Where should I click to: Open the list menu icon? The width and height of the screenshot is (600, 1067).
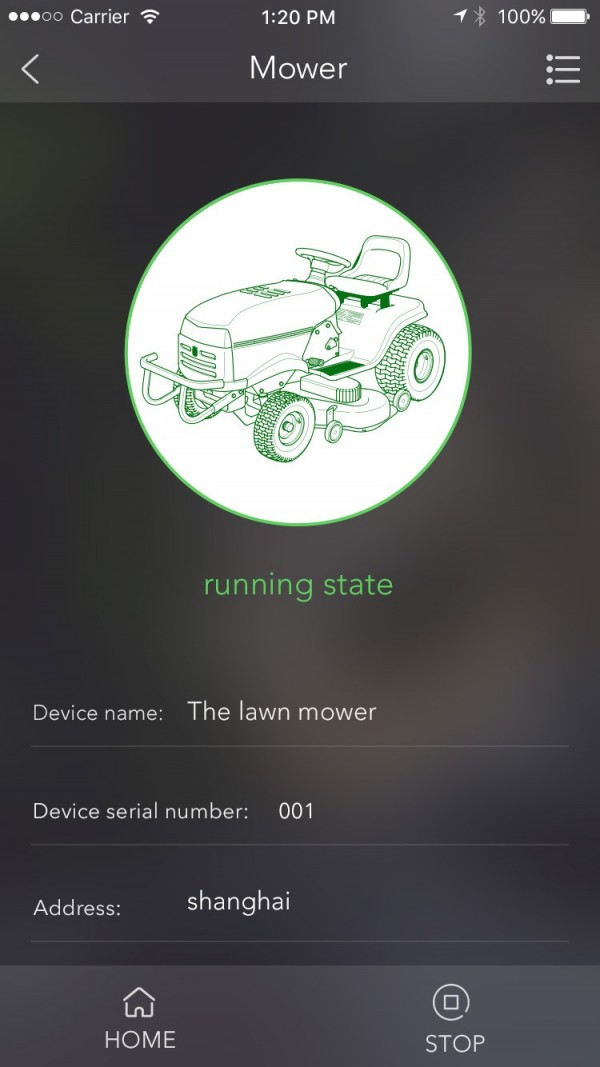click(x=563, y=69)
